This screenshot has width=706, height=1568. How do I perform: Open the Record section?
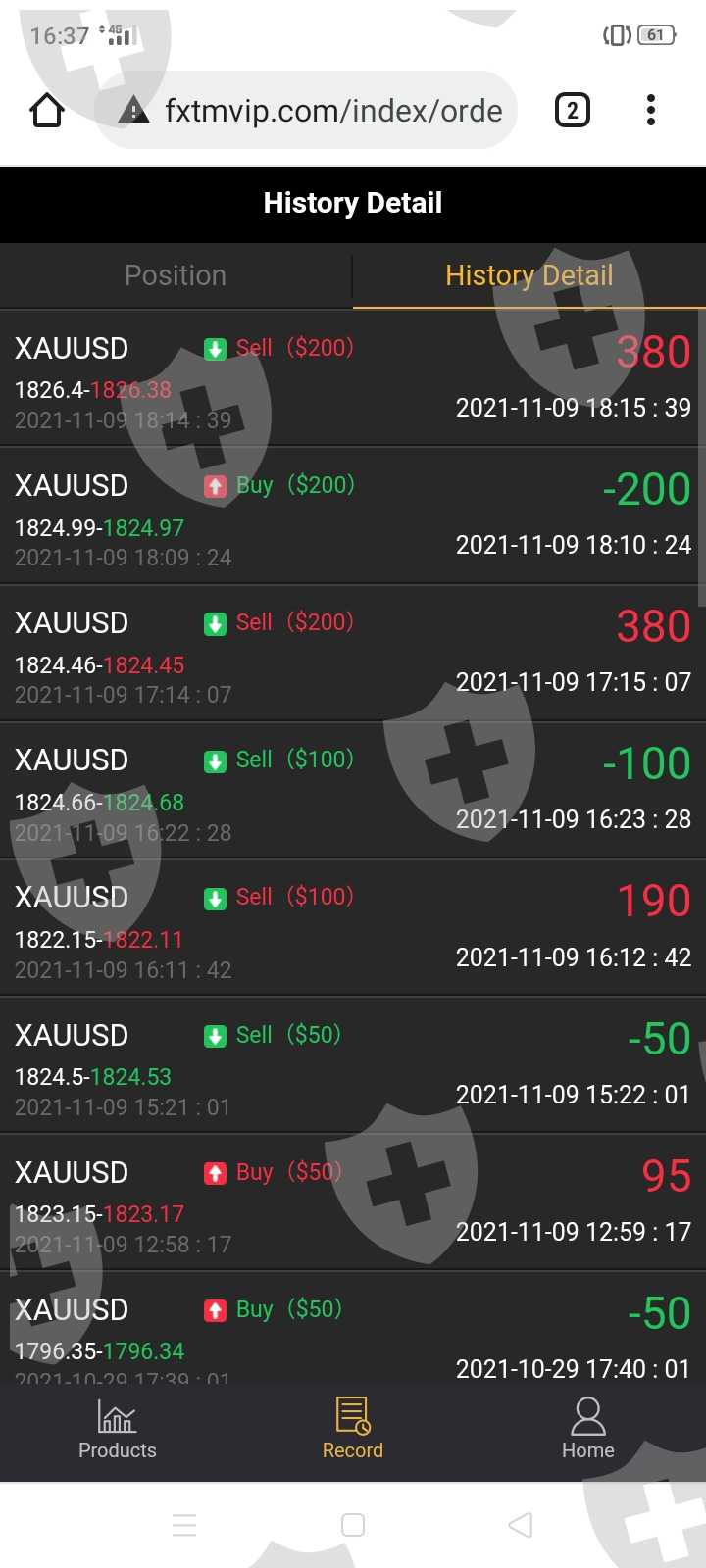click(x=353, y=1429)
